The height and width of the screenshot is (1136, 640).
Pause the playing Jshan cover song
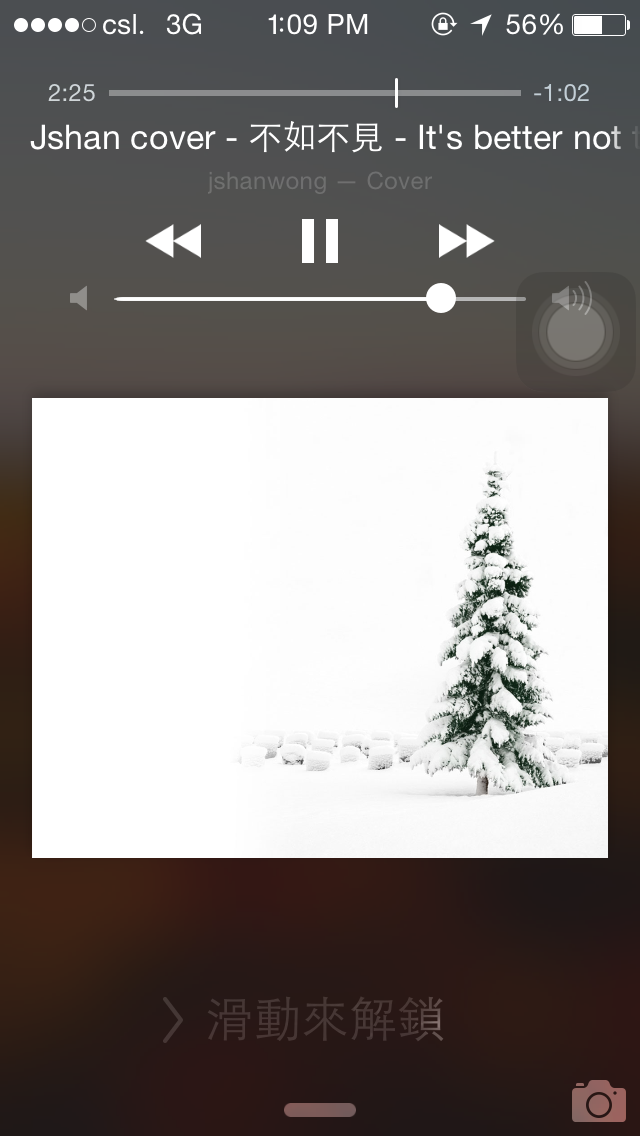click(x=320, y=241)
